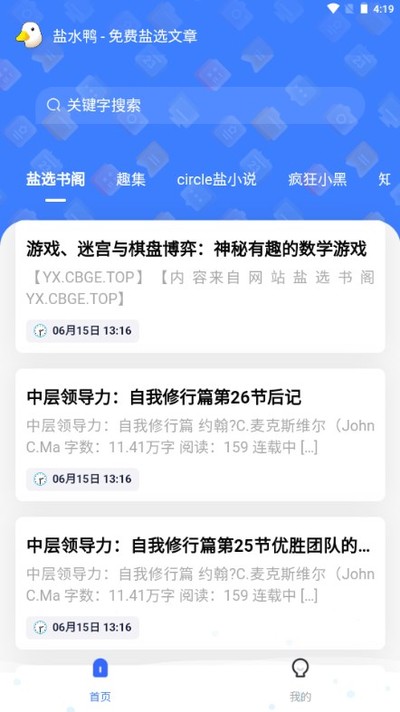Switch to the 趣集 tab
Image resolution: width=400 pixels, height=712 pixels.
131,179
